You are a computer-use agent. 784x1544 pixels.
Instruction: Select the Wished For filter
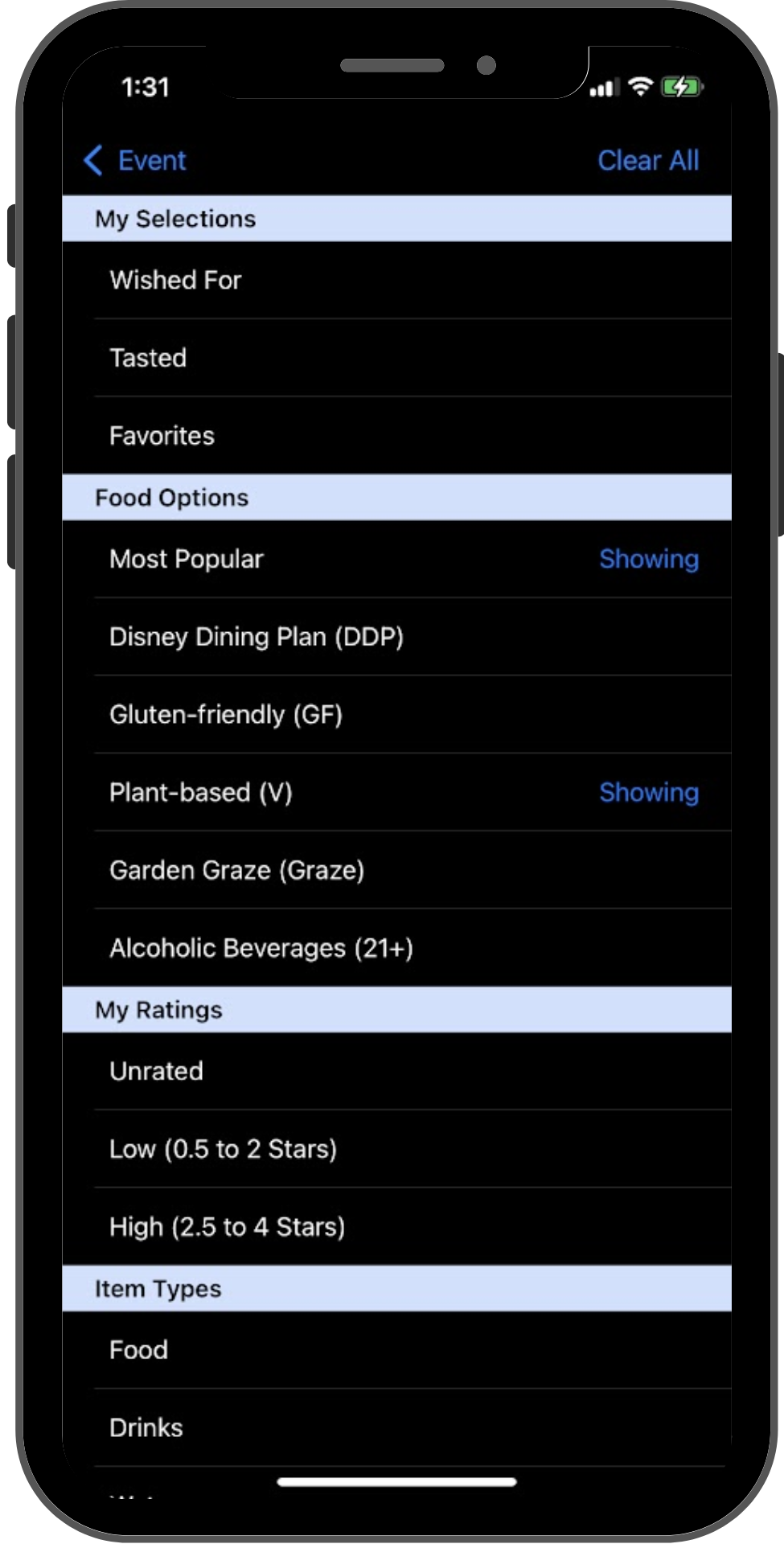pos(396,280)
